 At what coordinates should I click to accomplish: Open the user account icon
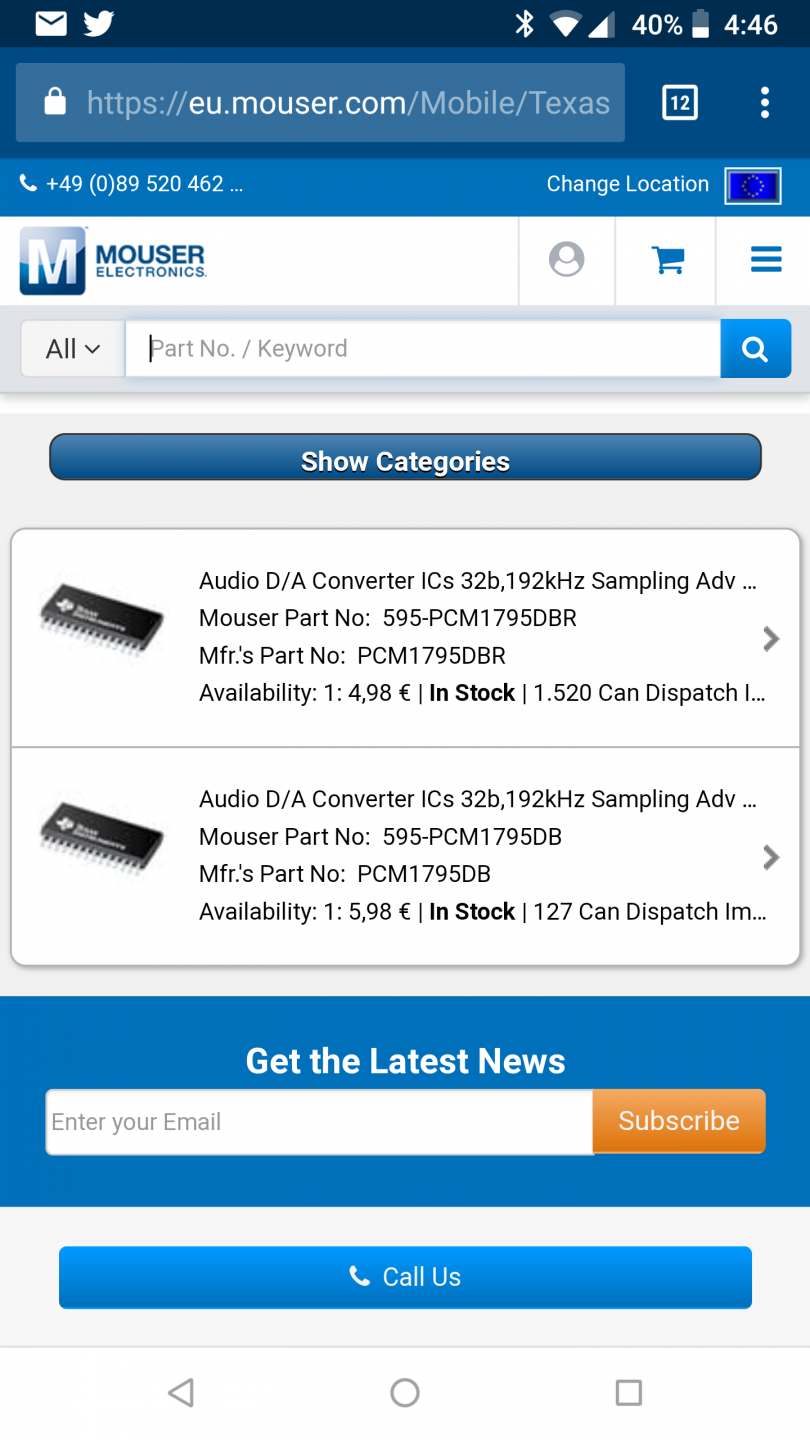click(566, 260)
